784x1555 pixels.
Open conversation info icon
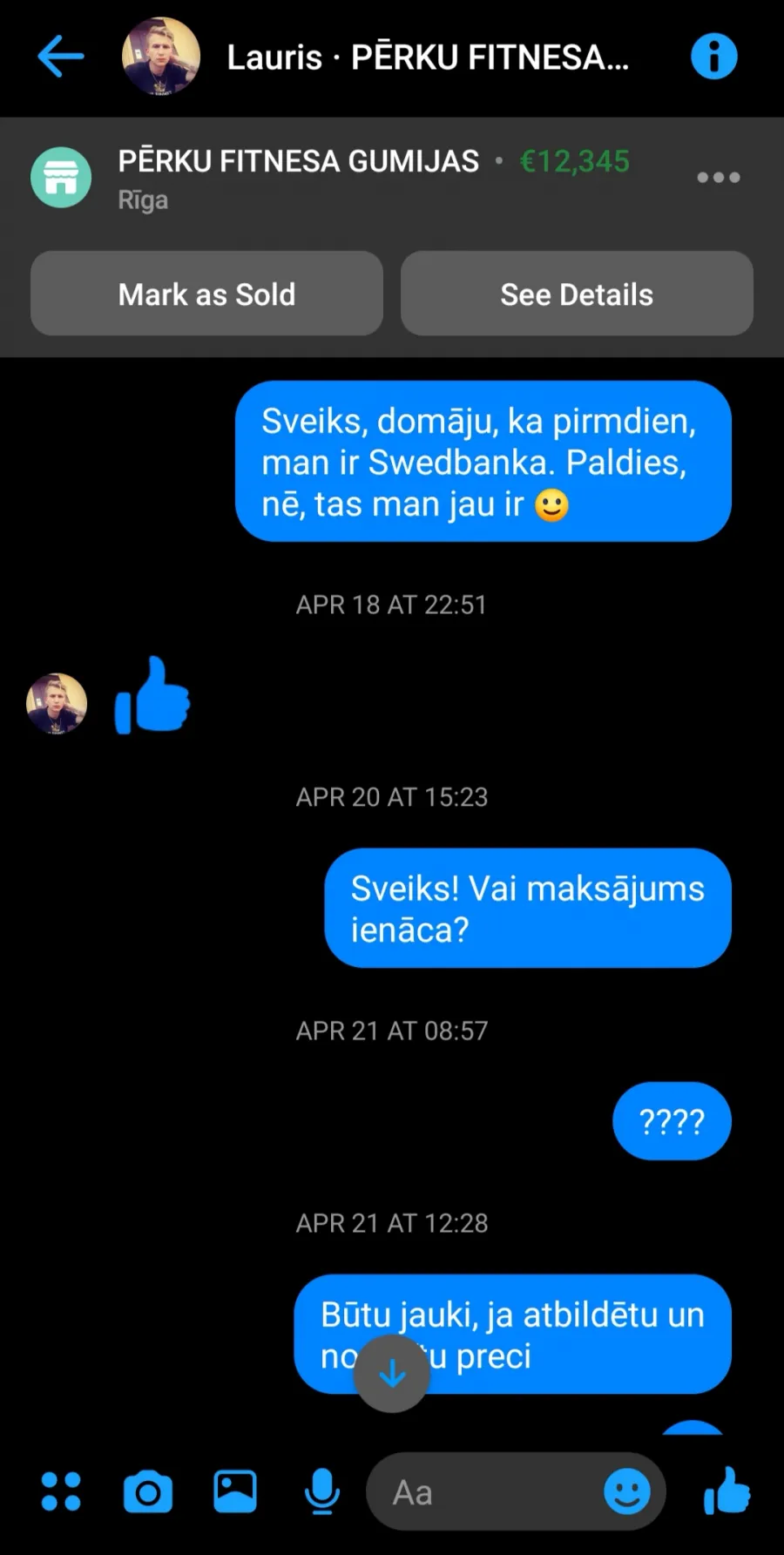click(713, 57)
